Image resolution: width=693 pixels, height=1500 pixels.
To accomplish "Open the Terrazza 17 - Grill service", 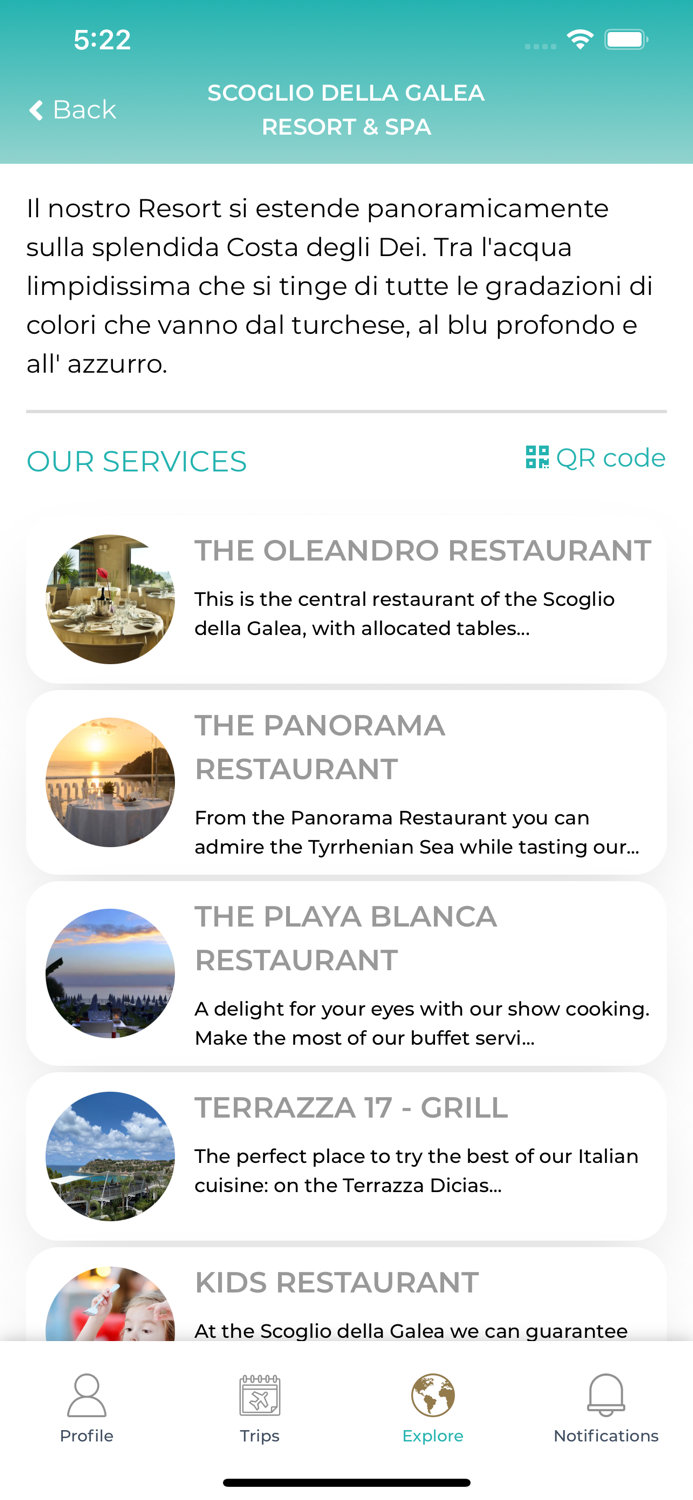I will (x=346, y=1156).
